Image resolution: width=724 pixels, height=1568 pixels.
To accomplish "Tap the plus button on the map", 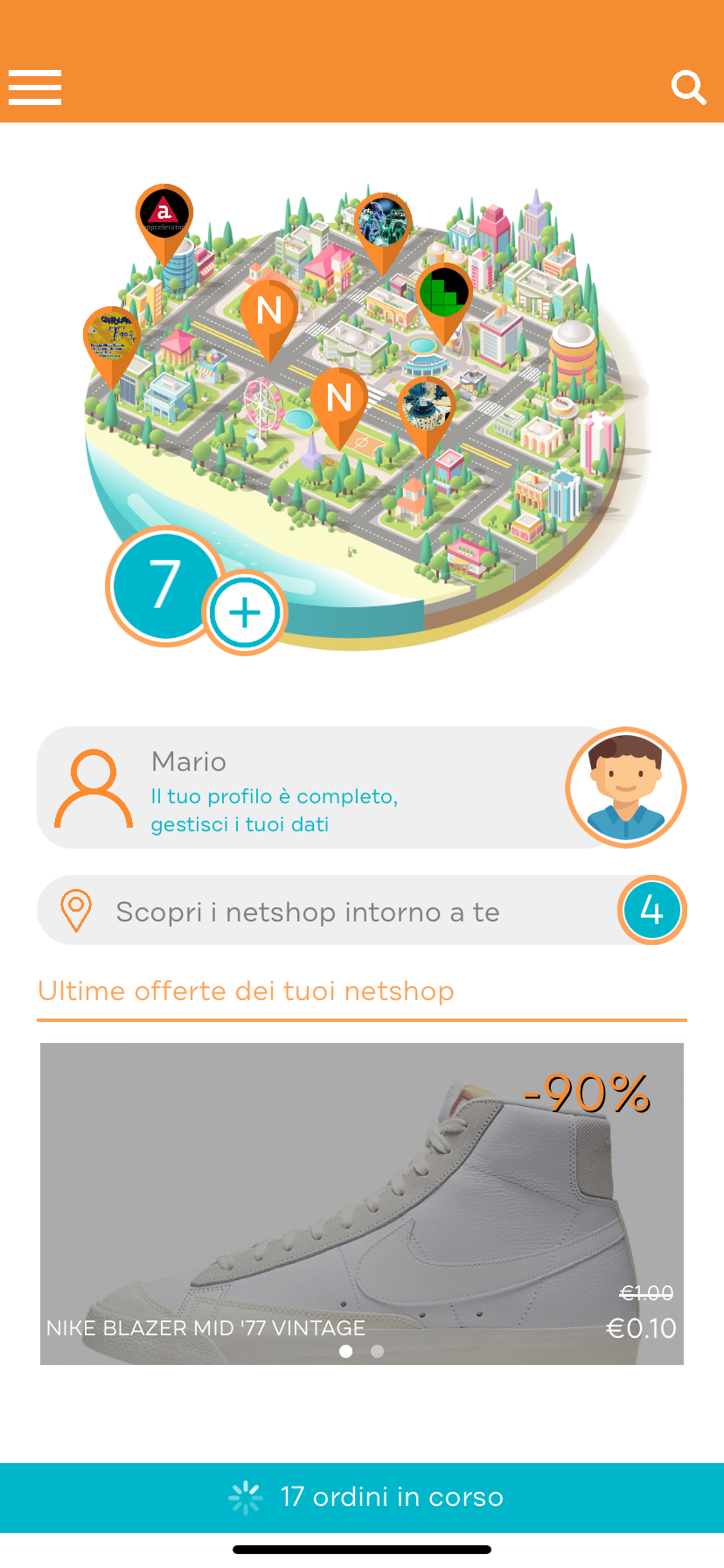I will [245, 612].
